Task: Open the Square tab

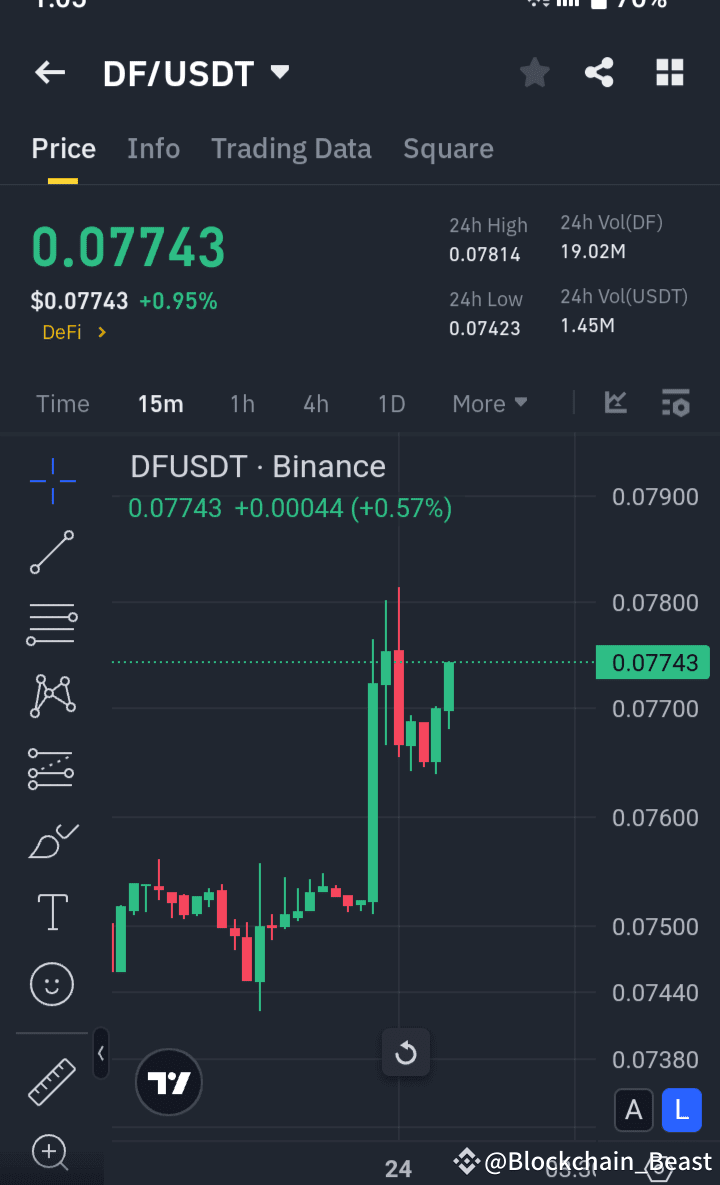Action: [448, 148]
